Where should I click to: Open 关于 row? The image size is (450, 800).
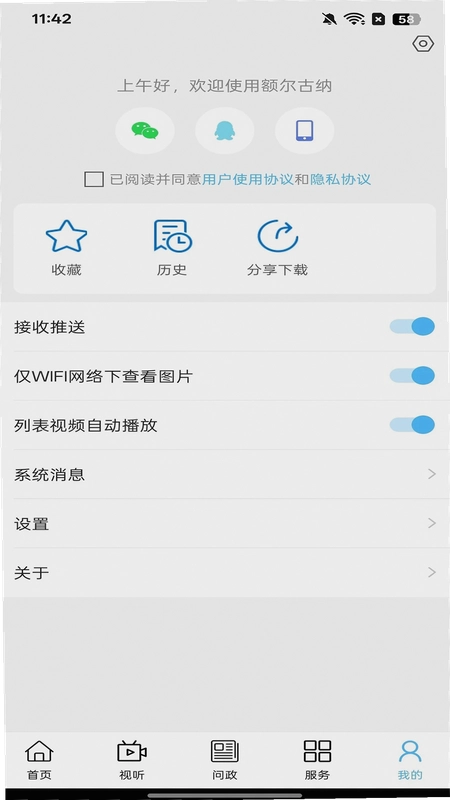(225, 572)
